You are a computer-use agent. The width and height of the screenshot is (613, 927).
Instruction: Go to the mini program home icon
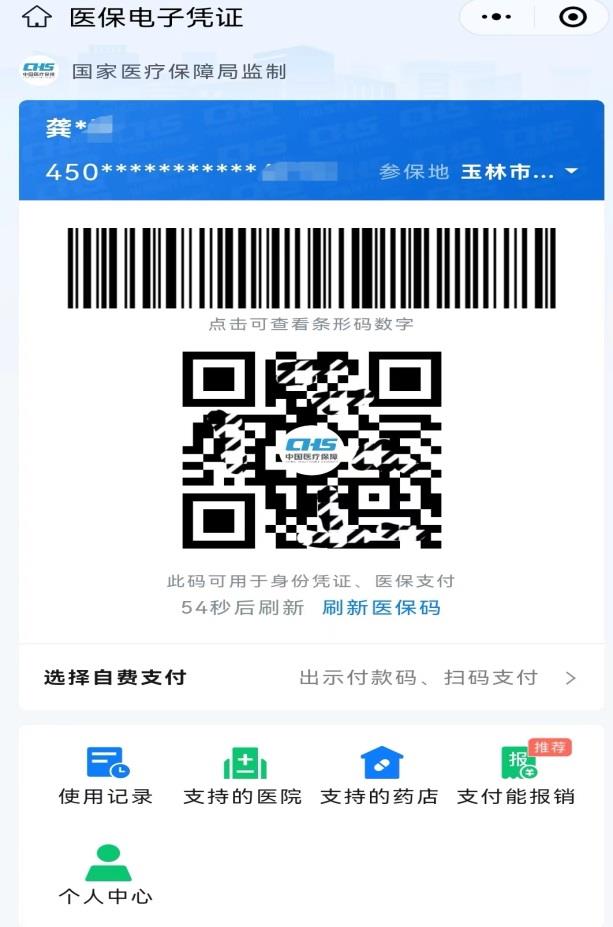(x=36, y=18)
